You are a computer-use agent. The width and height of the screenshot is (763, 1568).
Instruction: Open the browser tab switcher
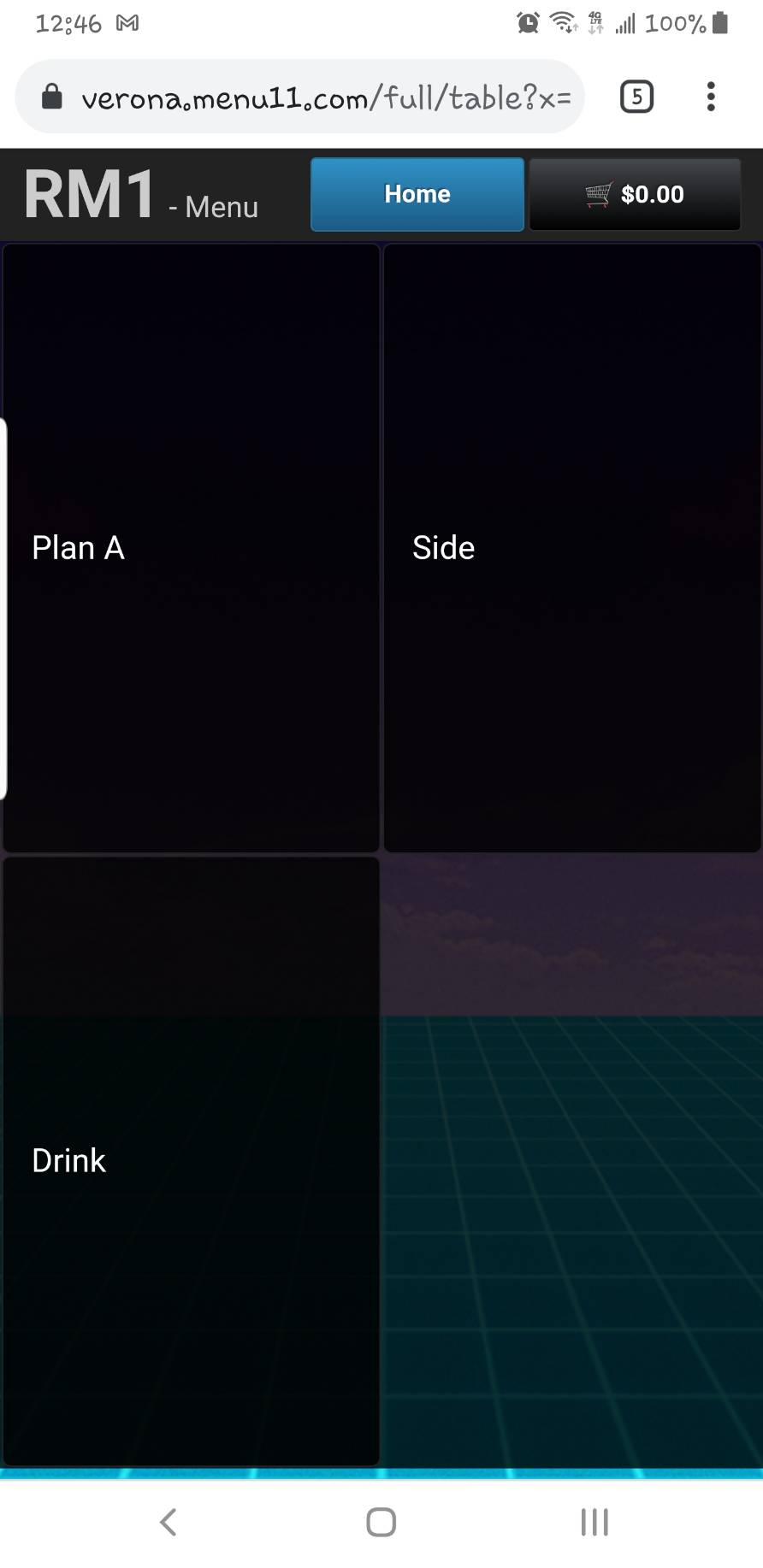pyautogui.click(x=636, y=97)
